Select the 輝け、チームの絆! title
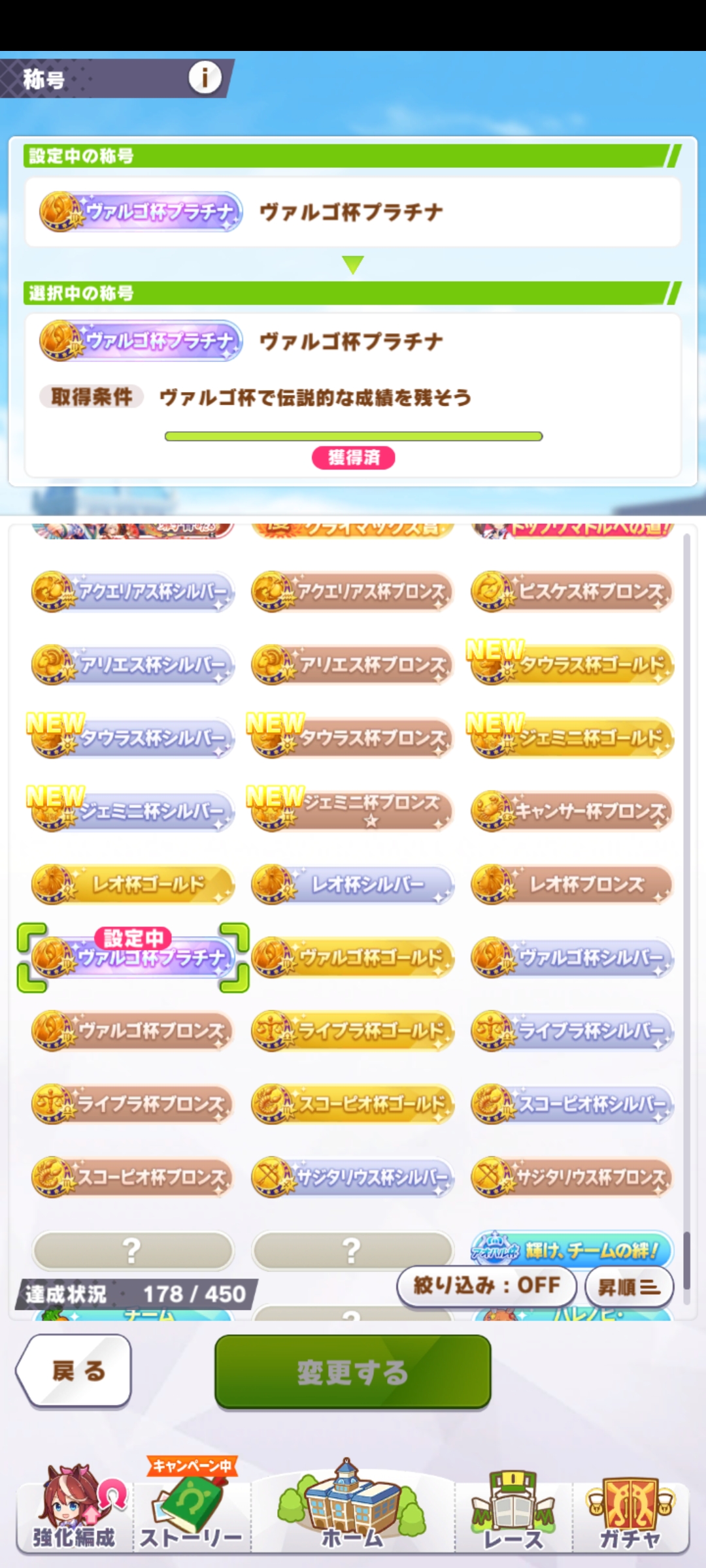 (x=573, y=1249)
